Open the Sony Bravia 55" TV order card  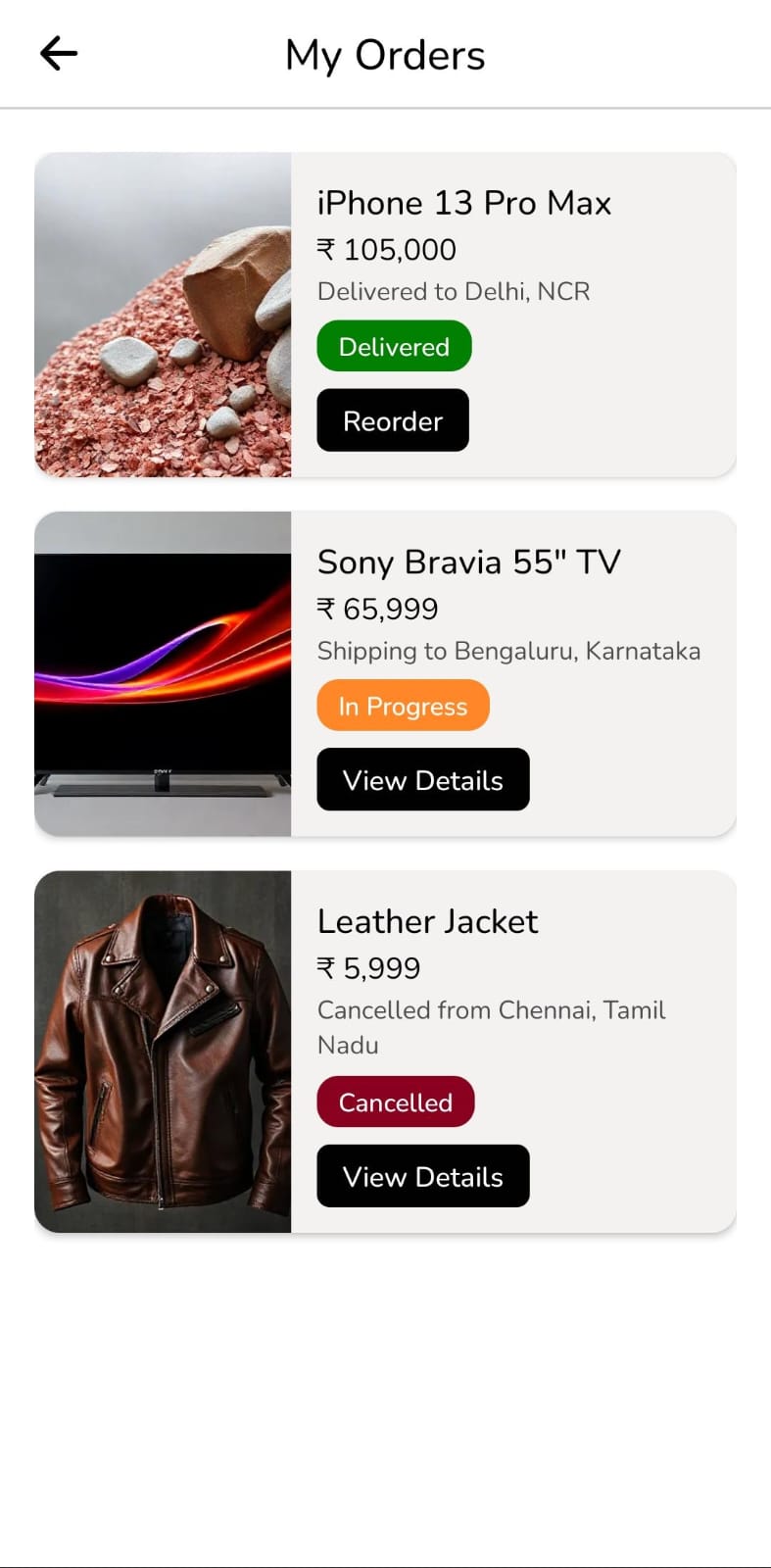coord(468,563)
